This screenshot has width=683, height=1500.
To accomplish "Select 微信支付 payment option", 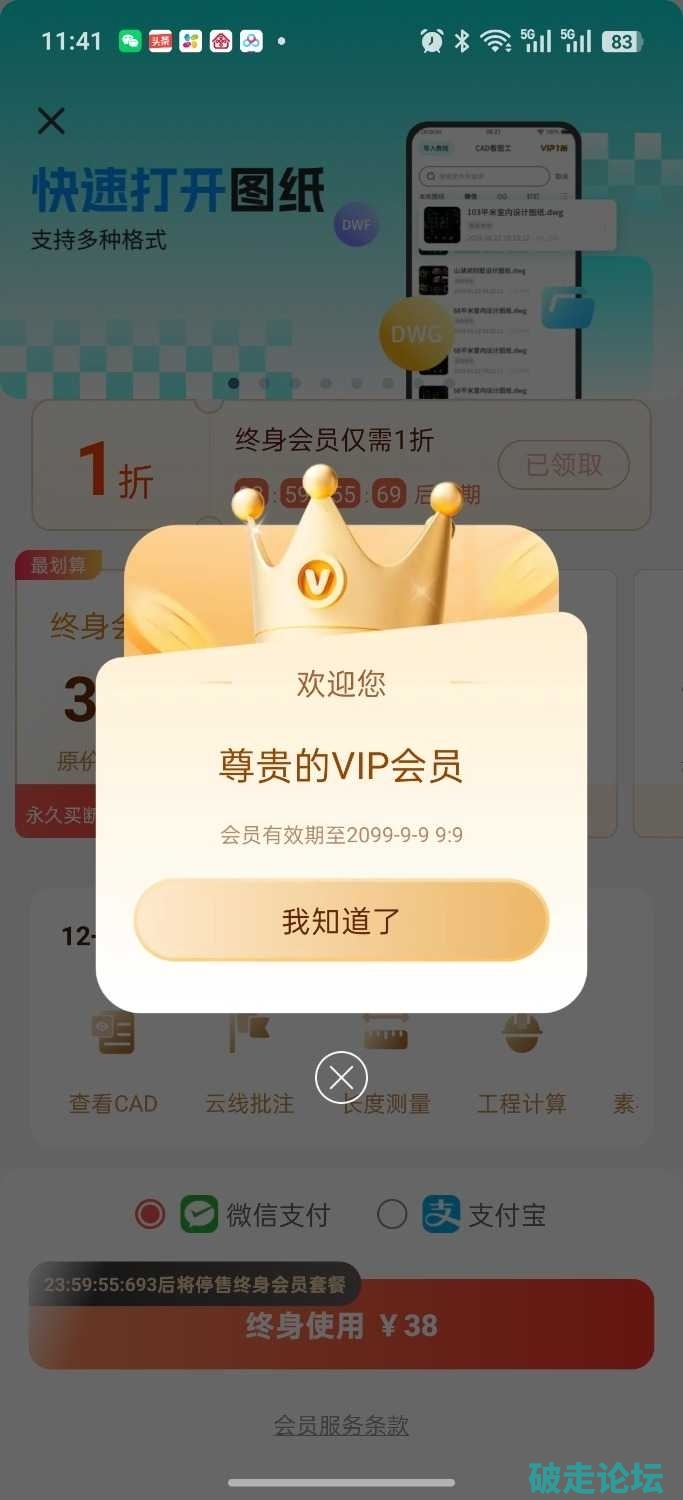I will [150, 1215].
